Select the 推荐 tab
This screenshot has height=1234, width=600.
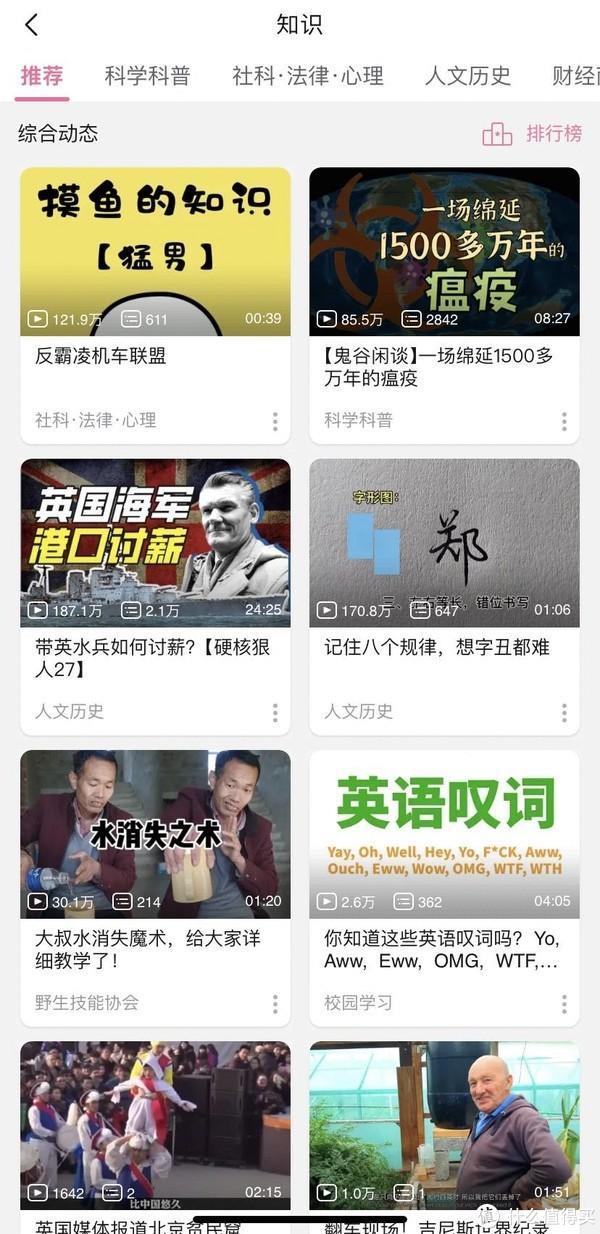point(42,75)
